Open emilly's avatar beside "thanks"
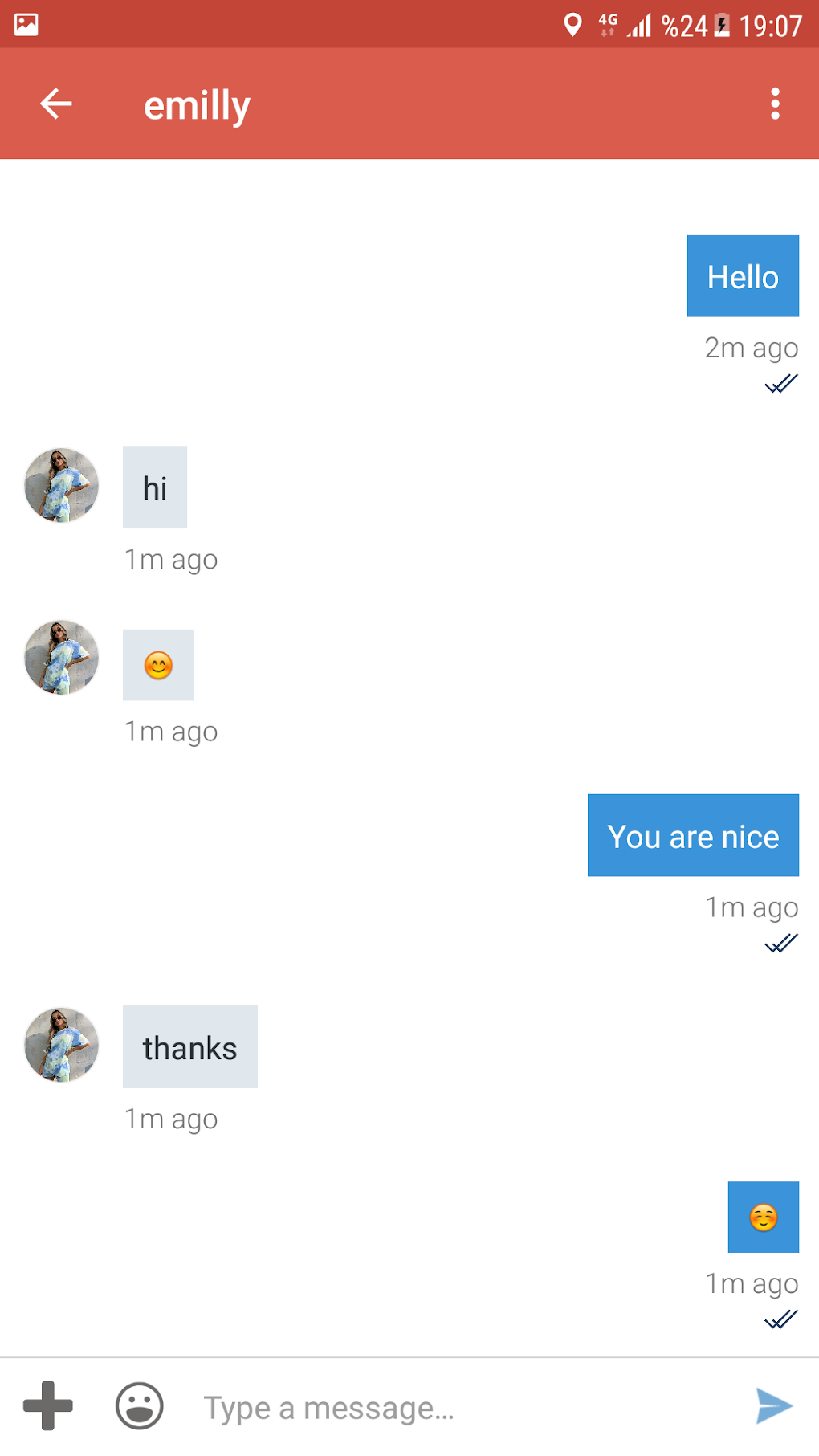The width and height of the screenshot is (819, 1456). [x=62, y=1045]
